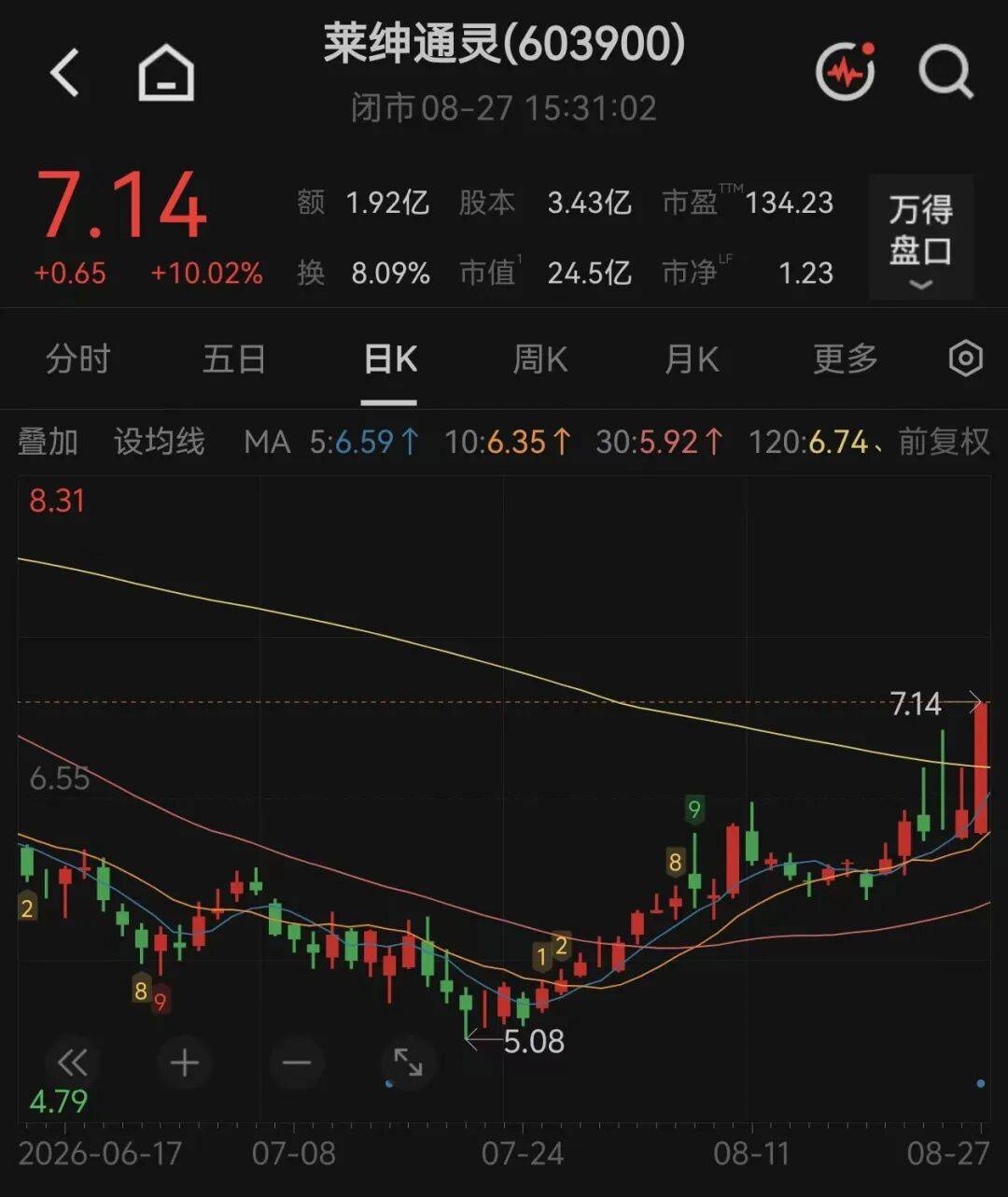Open the stock search magnifier
Viewport: 1008px width, 1197px height.
pos(946,72)
